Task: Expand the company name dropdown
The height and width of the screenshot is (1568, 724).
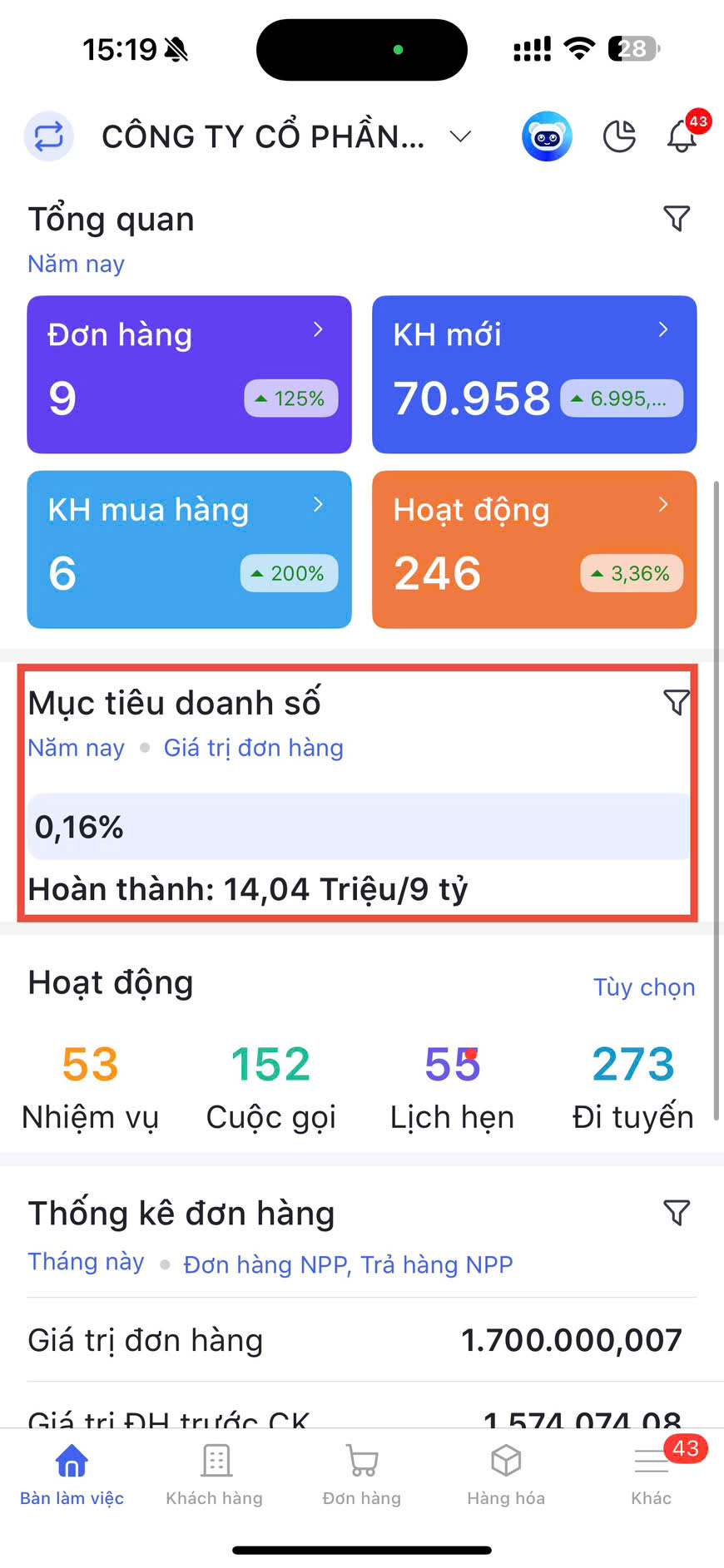Action: coord(460,136)
